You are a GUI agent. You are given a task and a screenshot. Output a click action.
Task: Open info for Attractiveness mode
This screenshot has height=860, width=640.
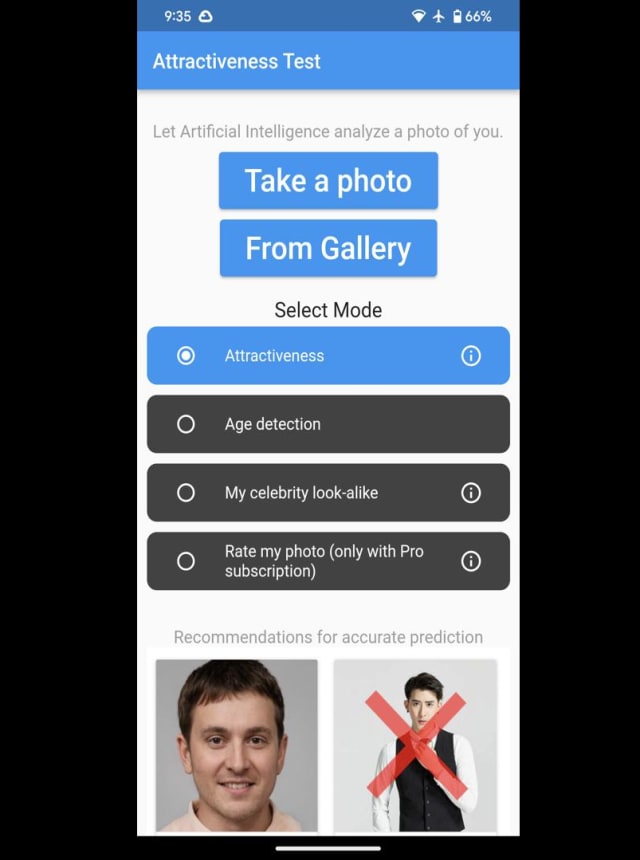(x=471, y=356)
